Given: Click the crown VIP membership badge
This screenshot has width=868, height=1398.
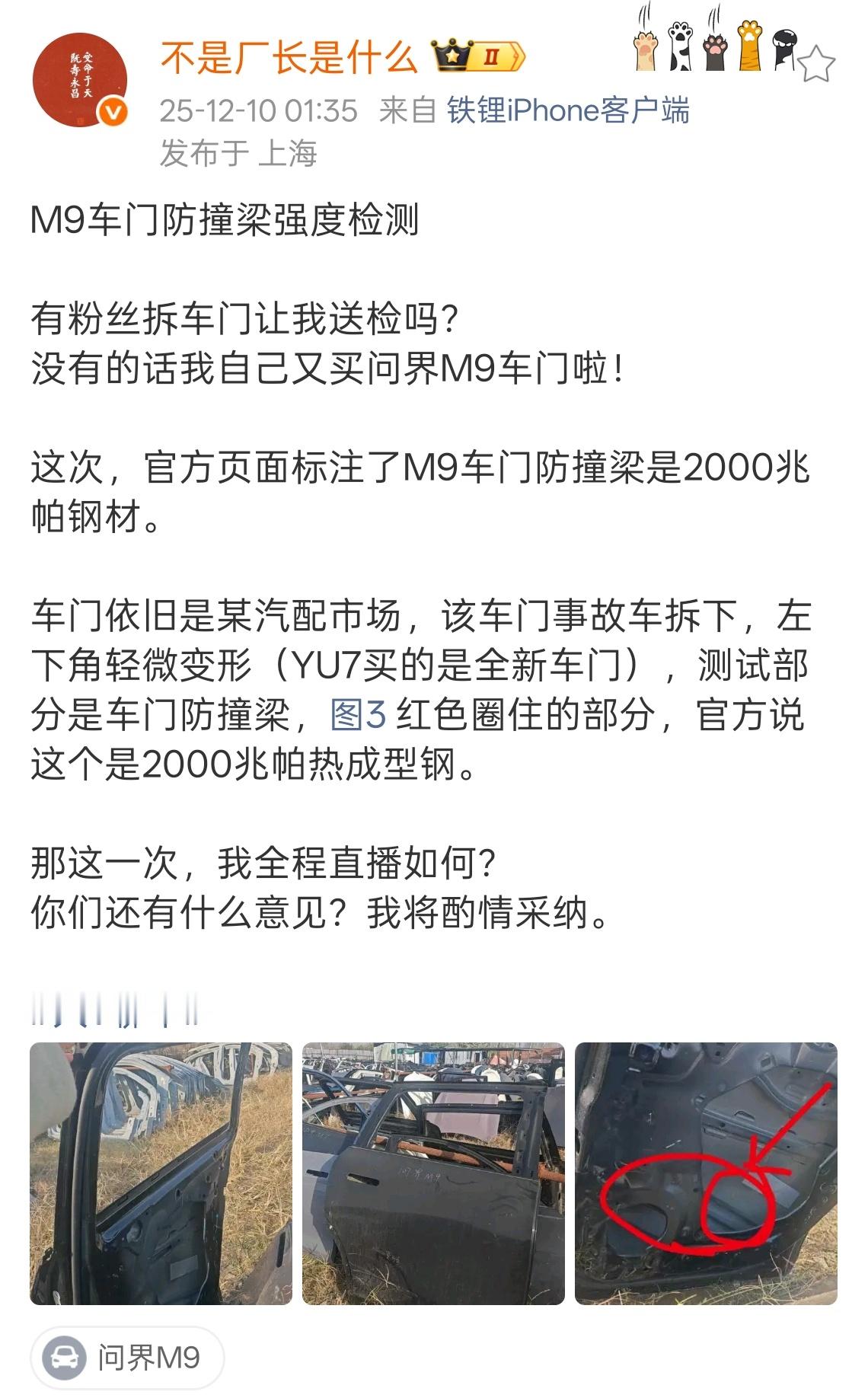Looking at the screenshot, I should click(x=452, y=55).
